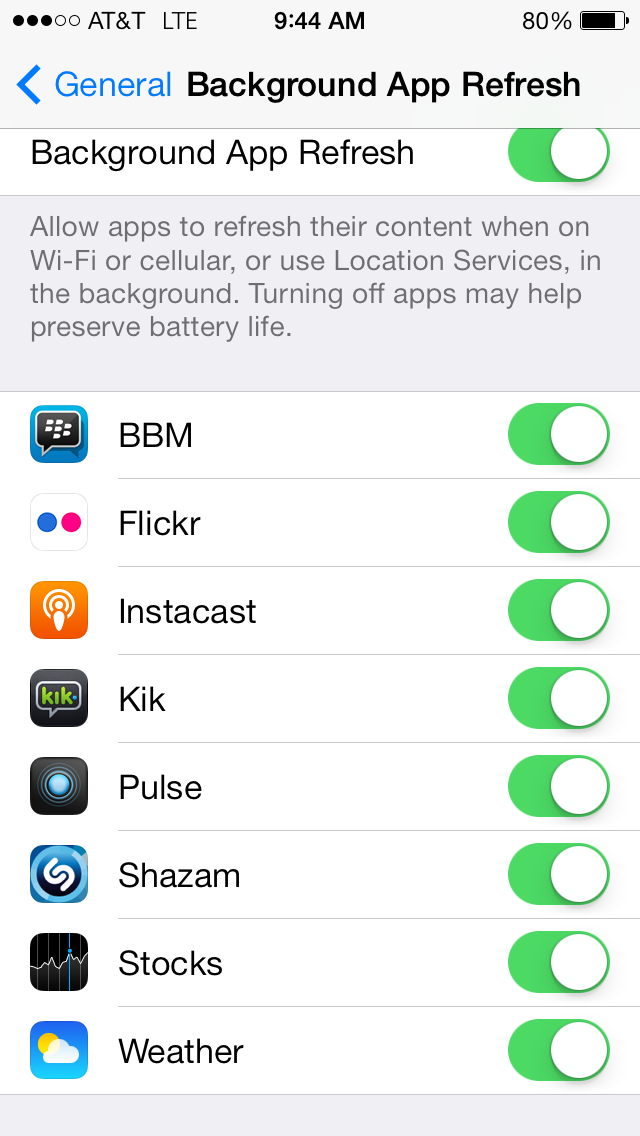Go back to General settings
640x1136 pixels.
pos(94,85)
